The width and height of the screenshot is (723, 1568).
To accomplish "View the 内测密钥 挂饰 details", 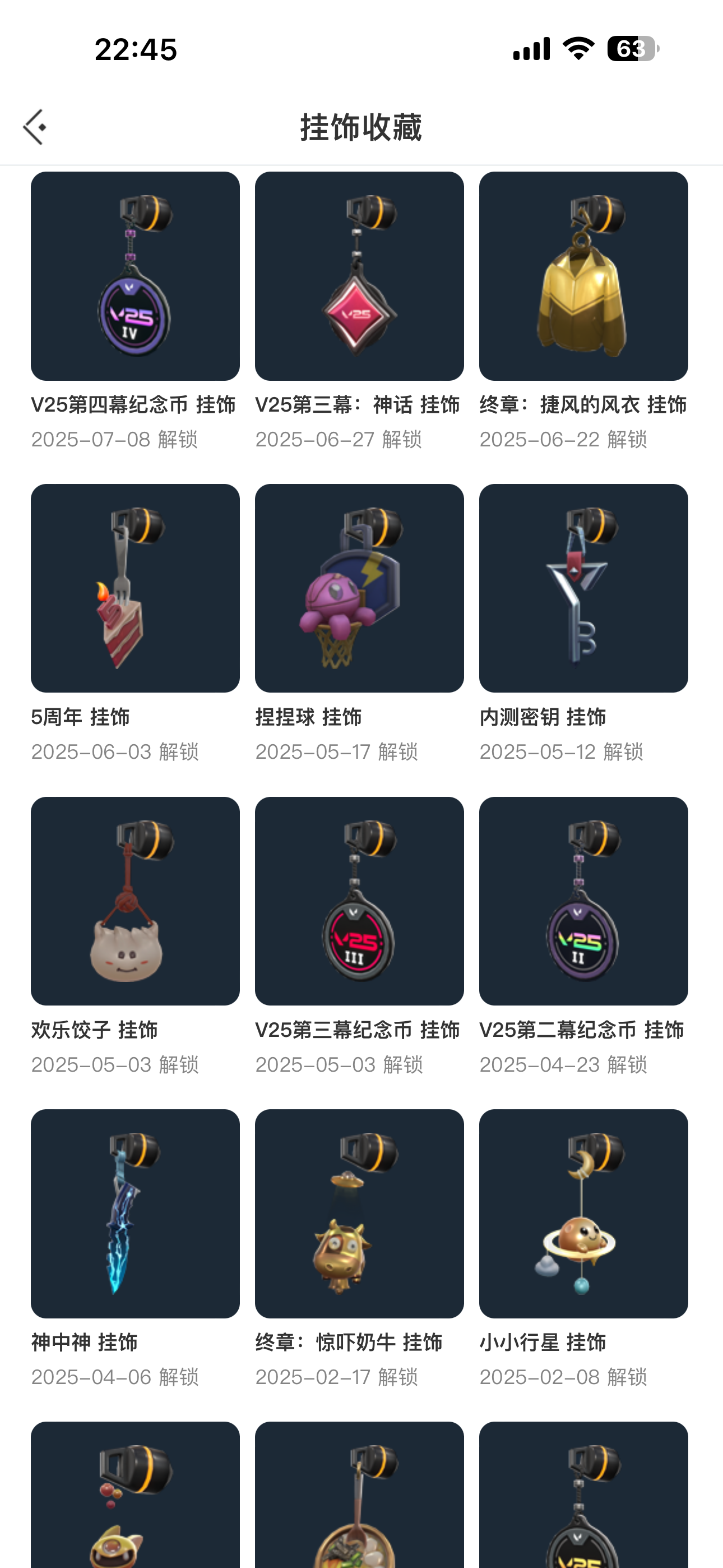I will click(583, 588).
